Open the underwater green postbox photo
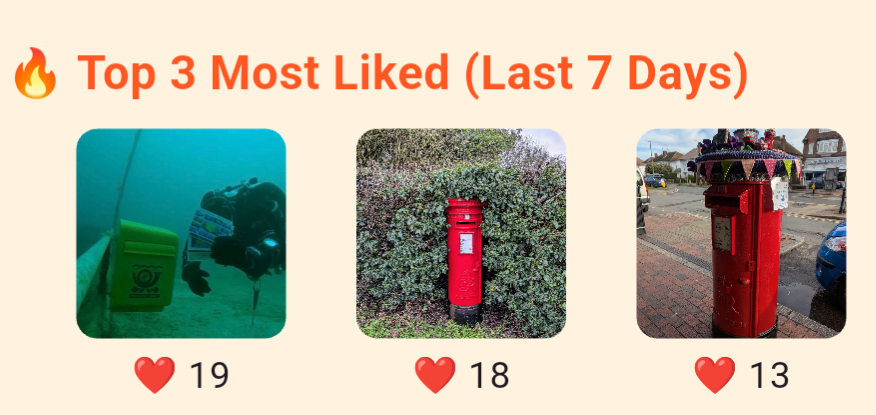Viewport: 876px width, 415px height. pos(181,233)
